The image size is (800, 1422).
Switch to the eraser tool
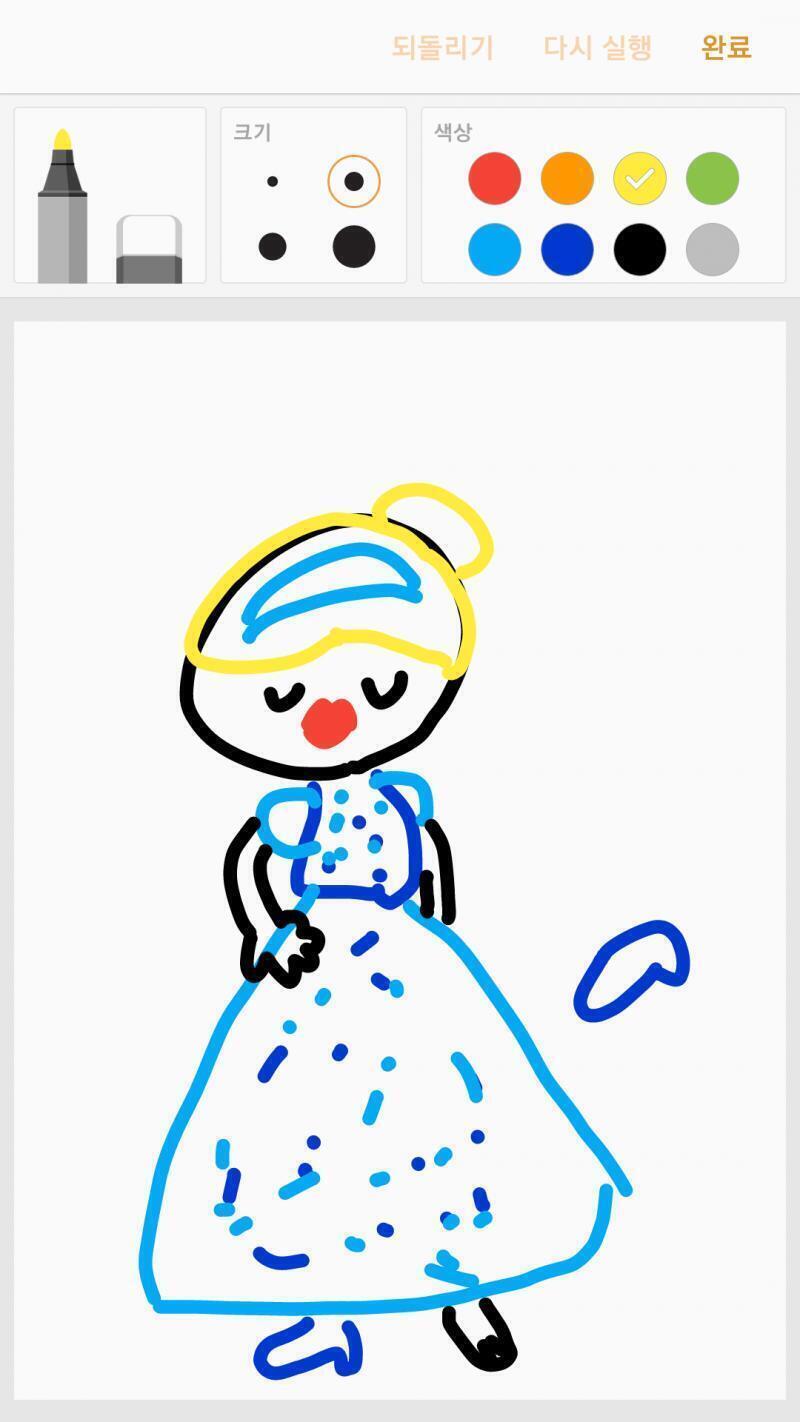pos(149,249)
